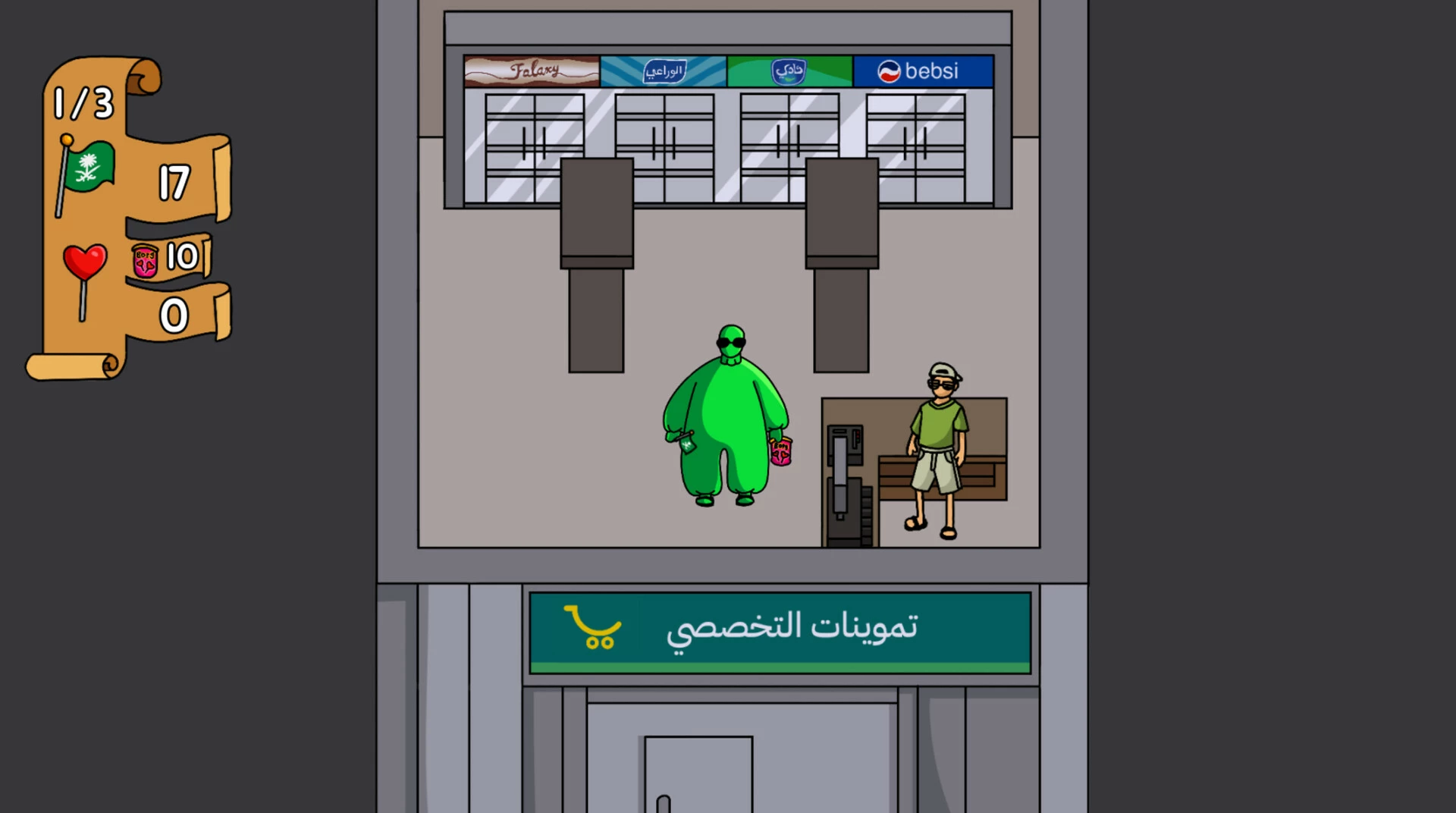
Task: Tap the shopkeeper wearing the green shirt
Action: point(937,450)
